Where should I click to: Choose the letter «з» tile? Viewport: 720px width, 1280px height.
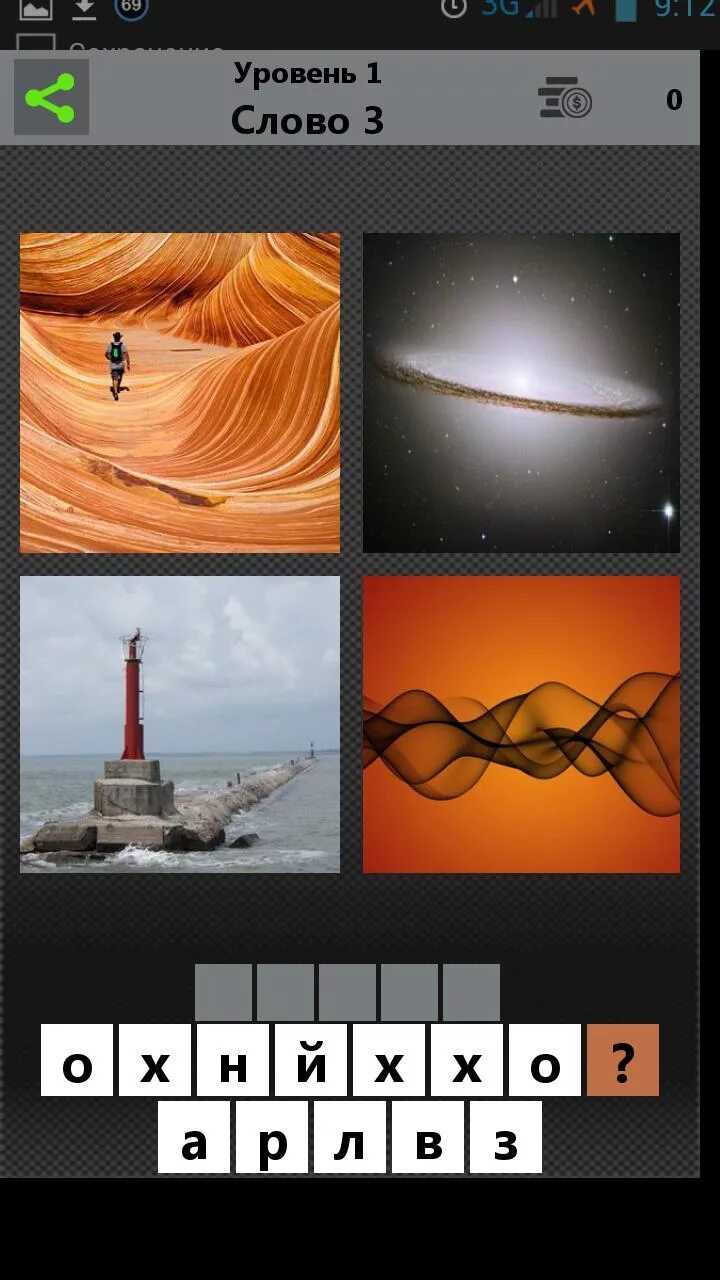pos(506,1137)
